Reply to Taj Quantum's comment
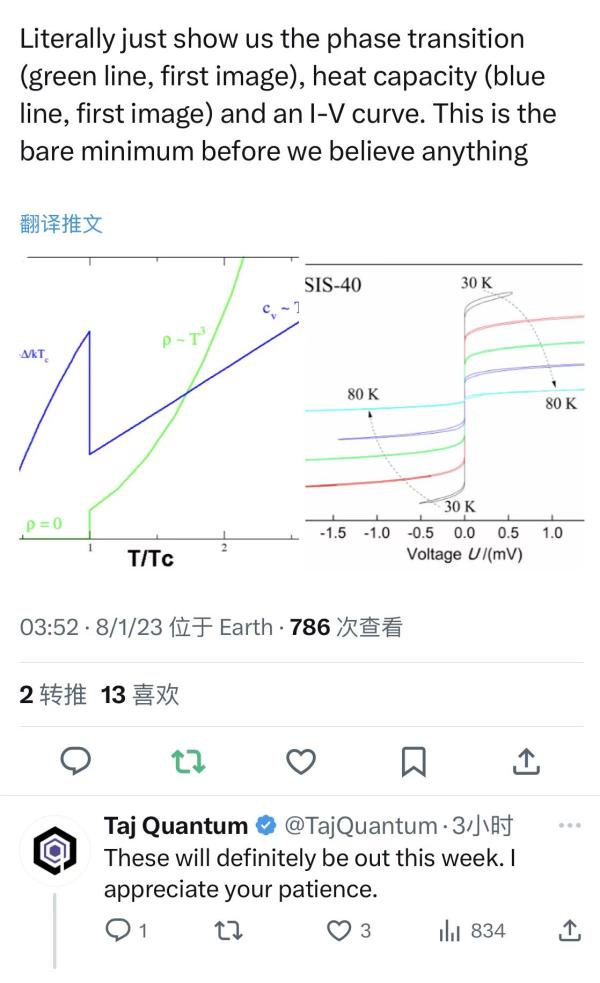This screenshot has width=600, height=983. (x=118, y=931)
